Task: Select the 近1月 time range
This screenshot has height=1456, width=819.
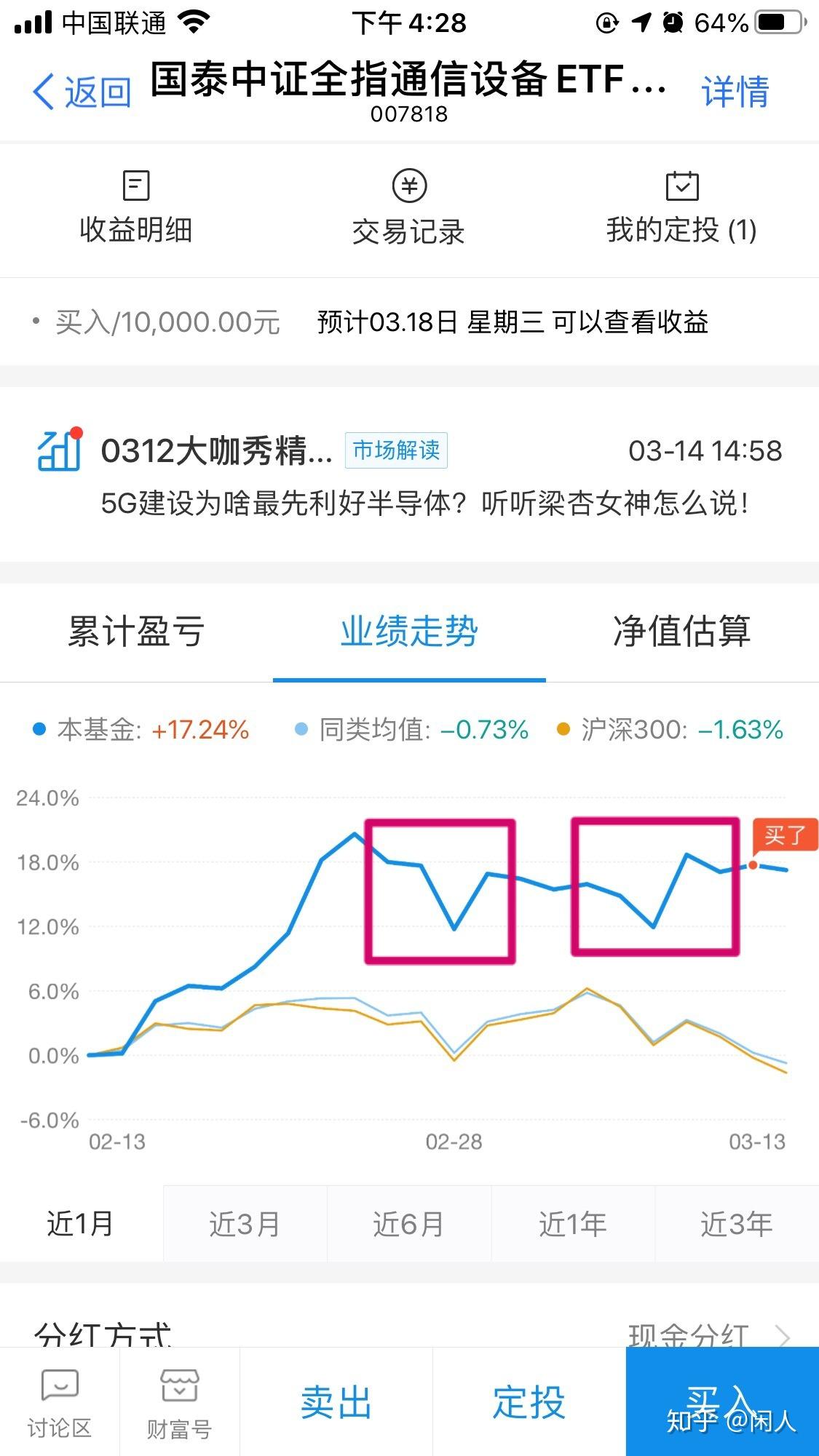Action: (x=81, y=1224)
